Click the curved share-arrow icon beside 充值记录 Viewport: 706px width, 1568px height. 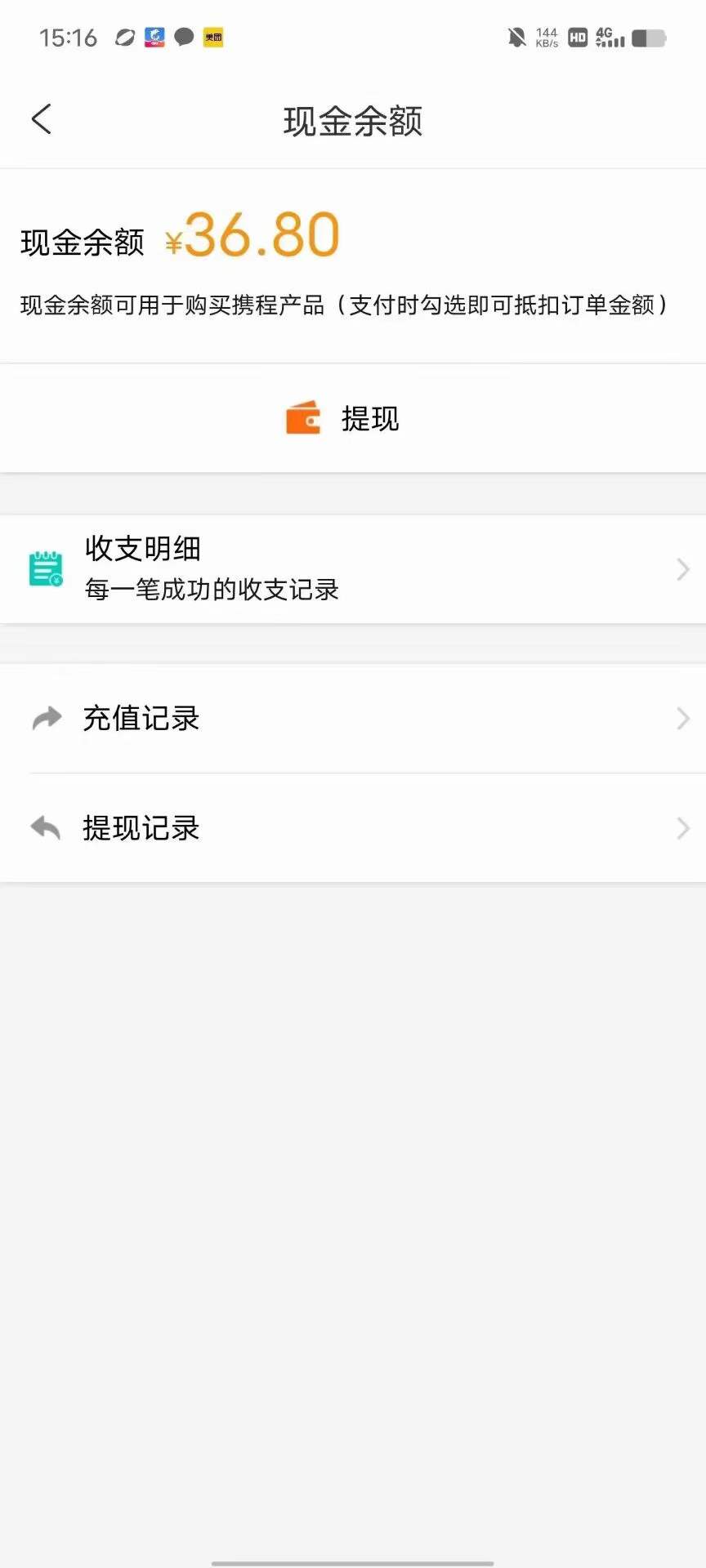point(47,718)
